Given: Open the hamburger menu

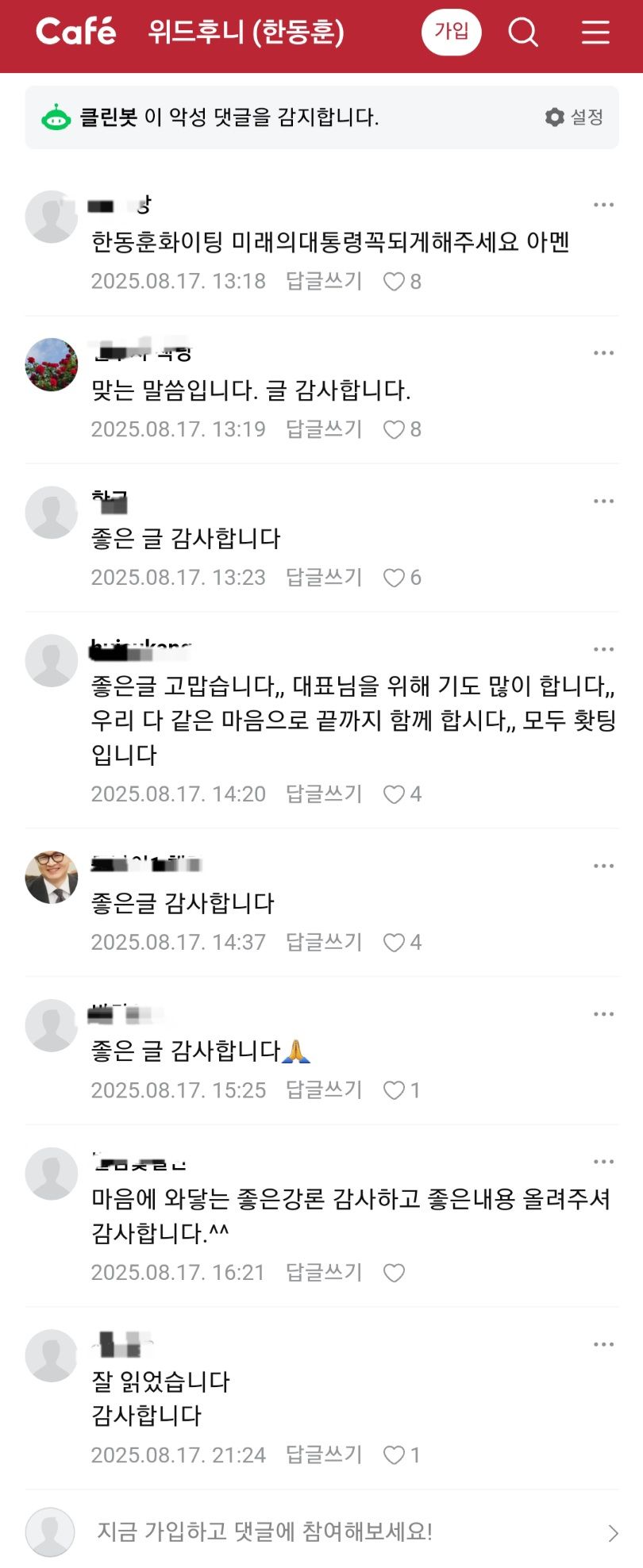Looking at the screenshot, I should pyautogui.click(x=595, y=33).
